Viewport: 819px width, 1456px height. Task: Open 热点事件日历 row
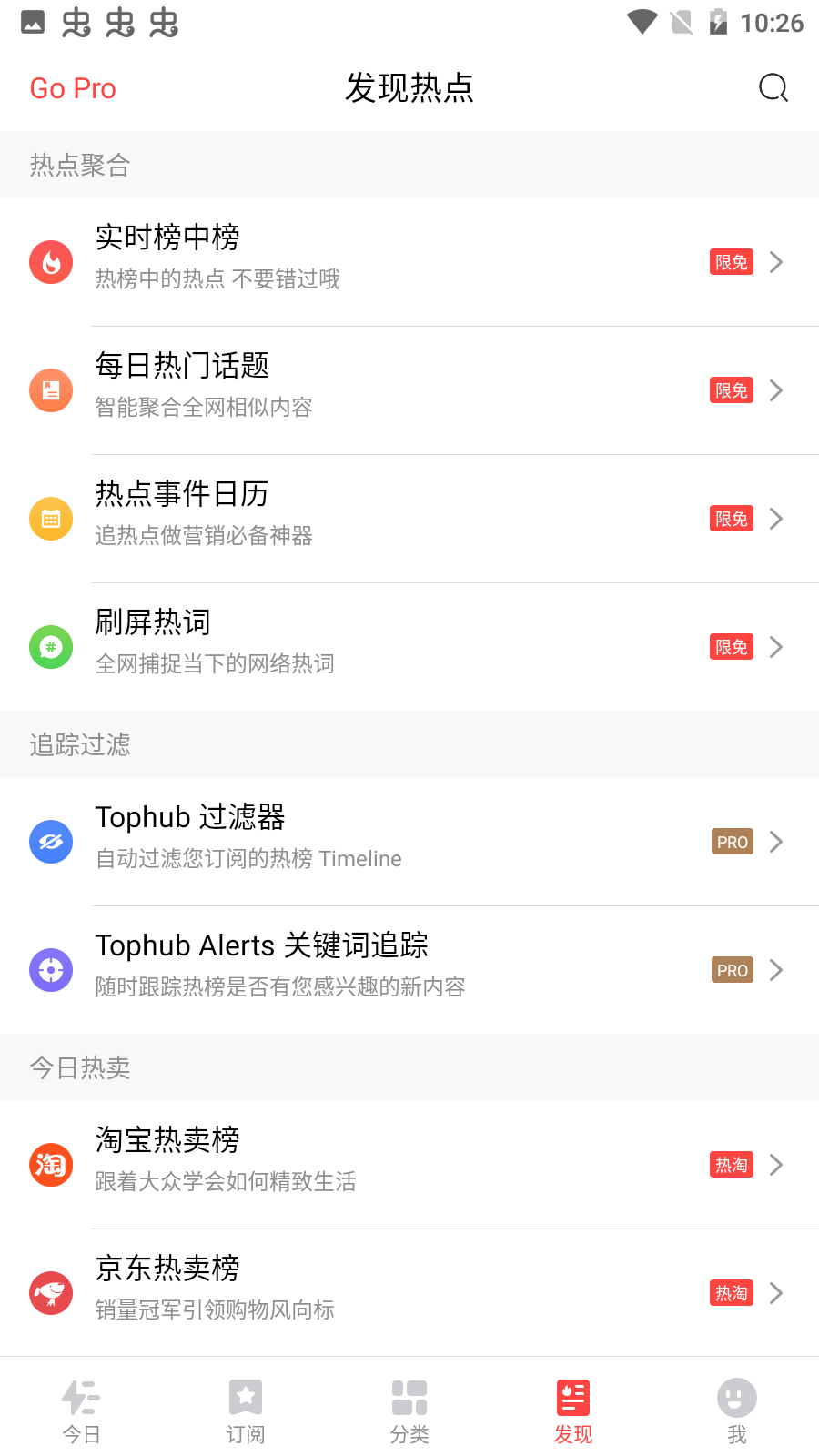(409, 519)
